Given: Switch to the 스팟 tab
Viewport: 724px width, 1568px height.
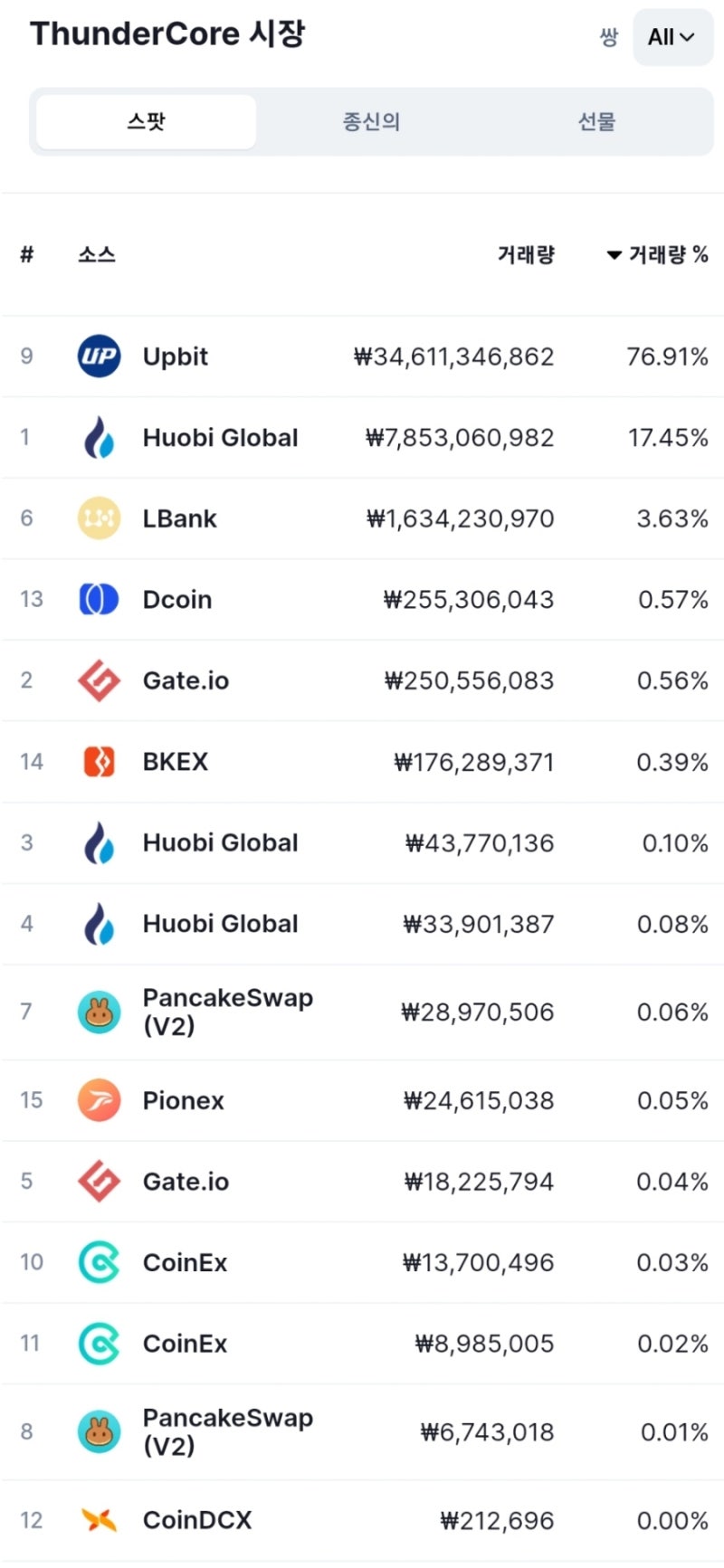Looking at the screenshot, I should [x=147, y=121].
